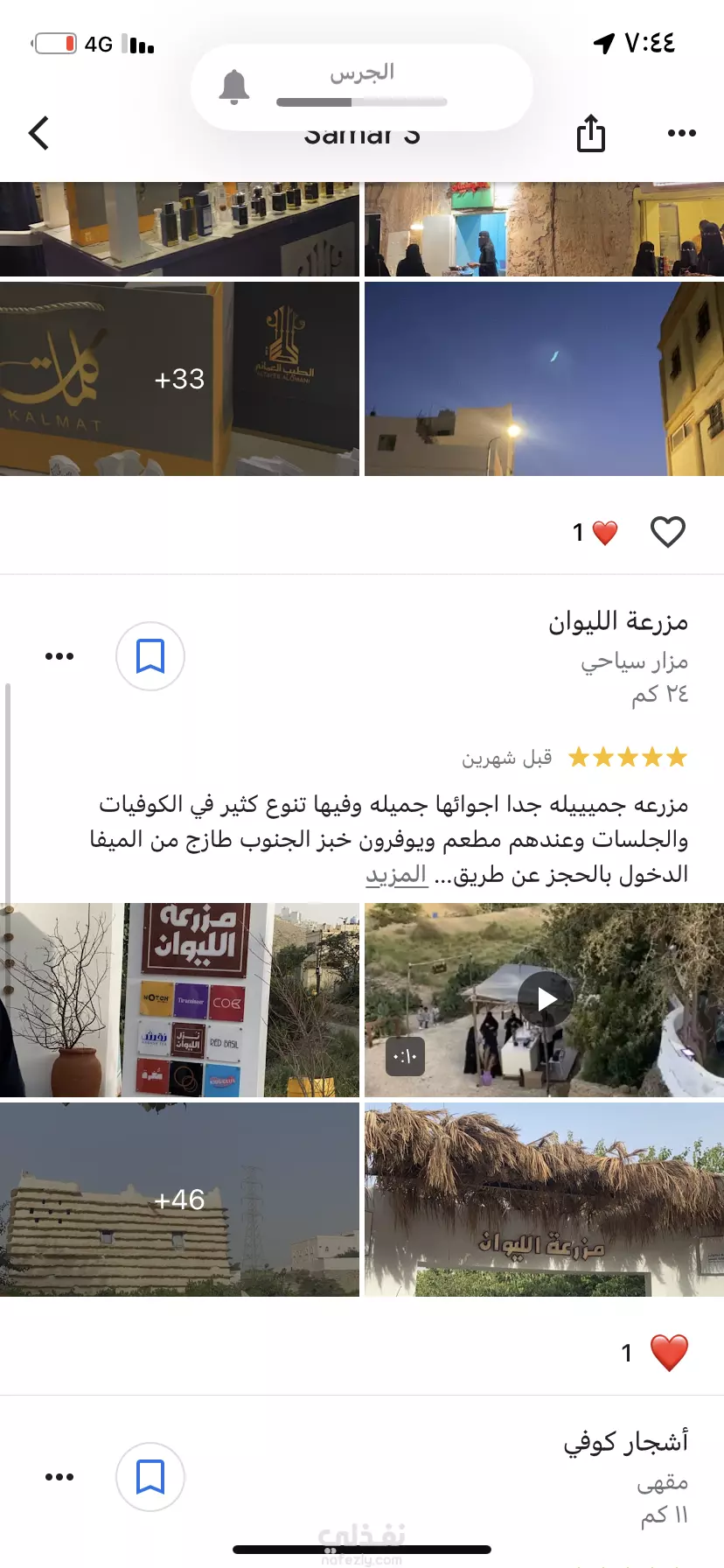Open the straw roof entrance photo
Viewport: 724px width, 1568px height.
click(545, 1200)
